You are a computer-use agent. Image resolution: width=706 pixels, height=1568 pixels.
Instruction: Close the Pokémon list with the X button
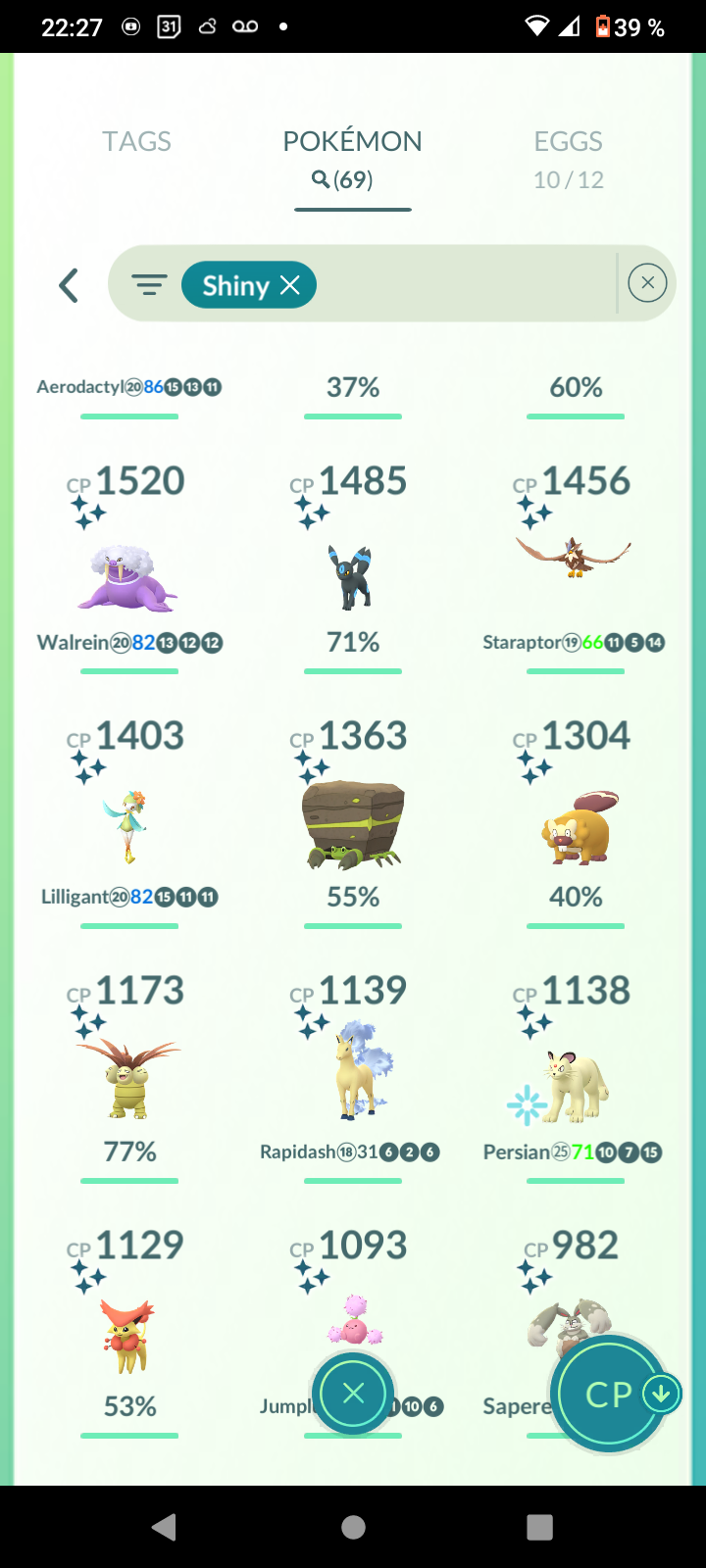pyautogui.click(x=353, y=1393)
